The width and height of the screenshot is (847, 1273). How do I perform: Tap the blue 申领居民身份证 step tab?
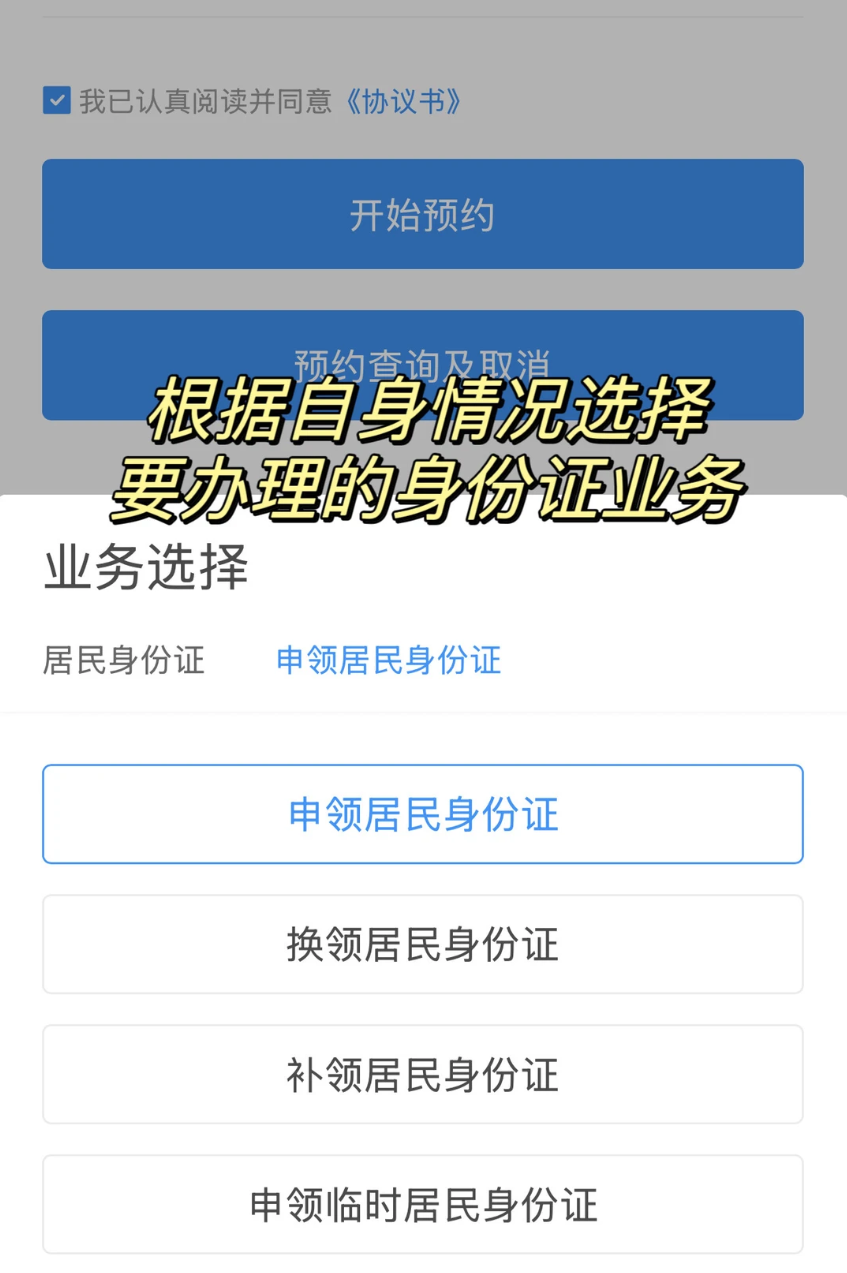388,660
